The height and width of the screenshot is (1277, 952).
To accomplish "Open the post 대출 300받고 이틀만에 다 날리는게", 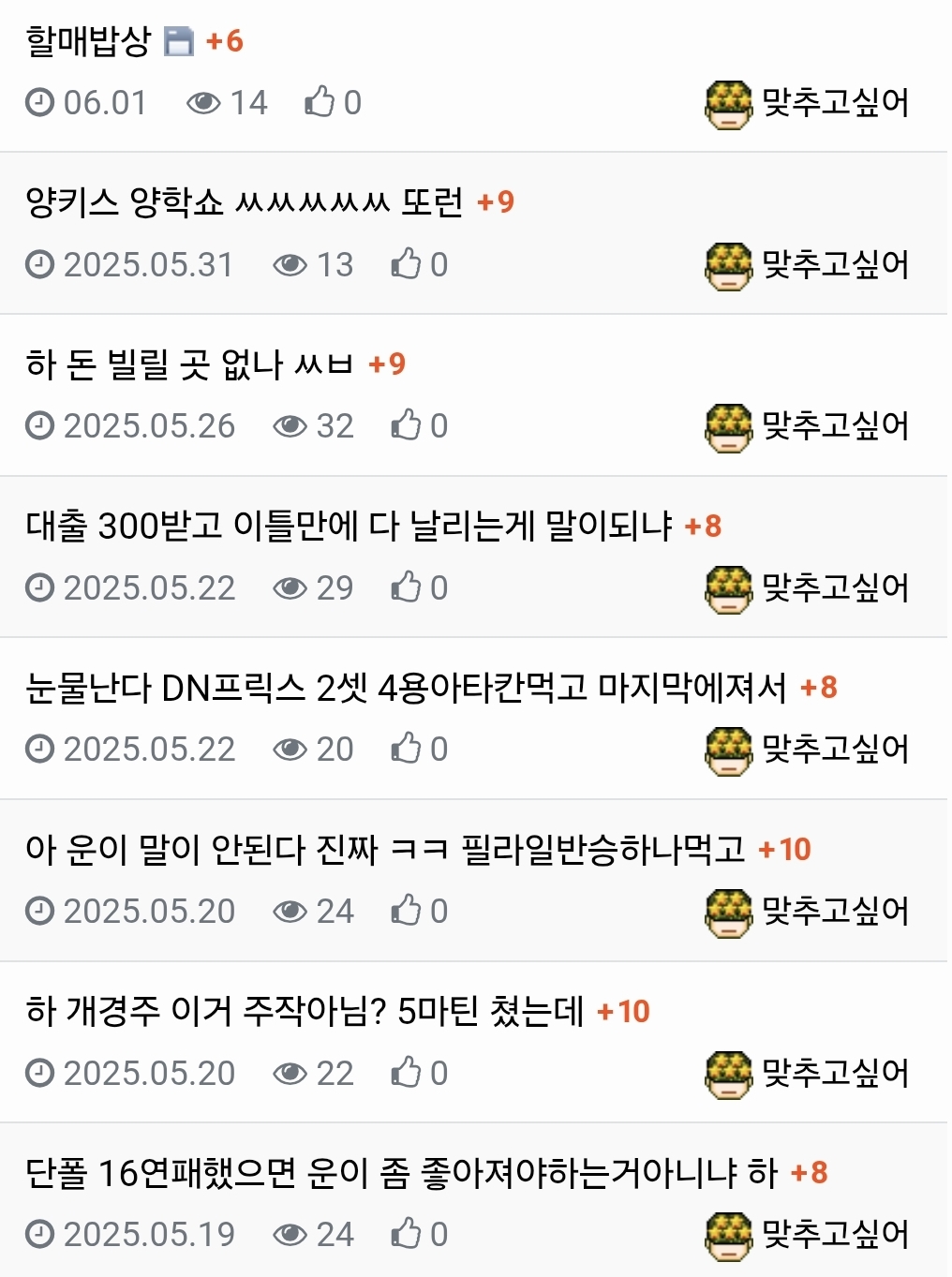I will pos(349,527).
